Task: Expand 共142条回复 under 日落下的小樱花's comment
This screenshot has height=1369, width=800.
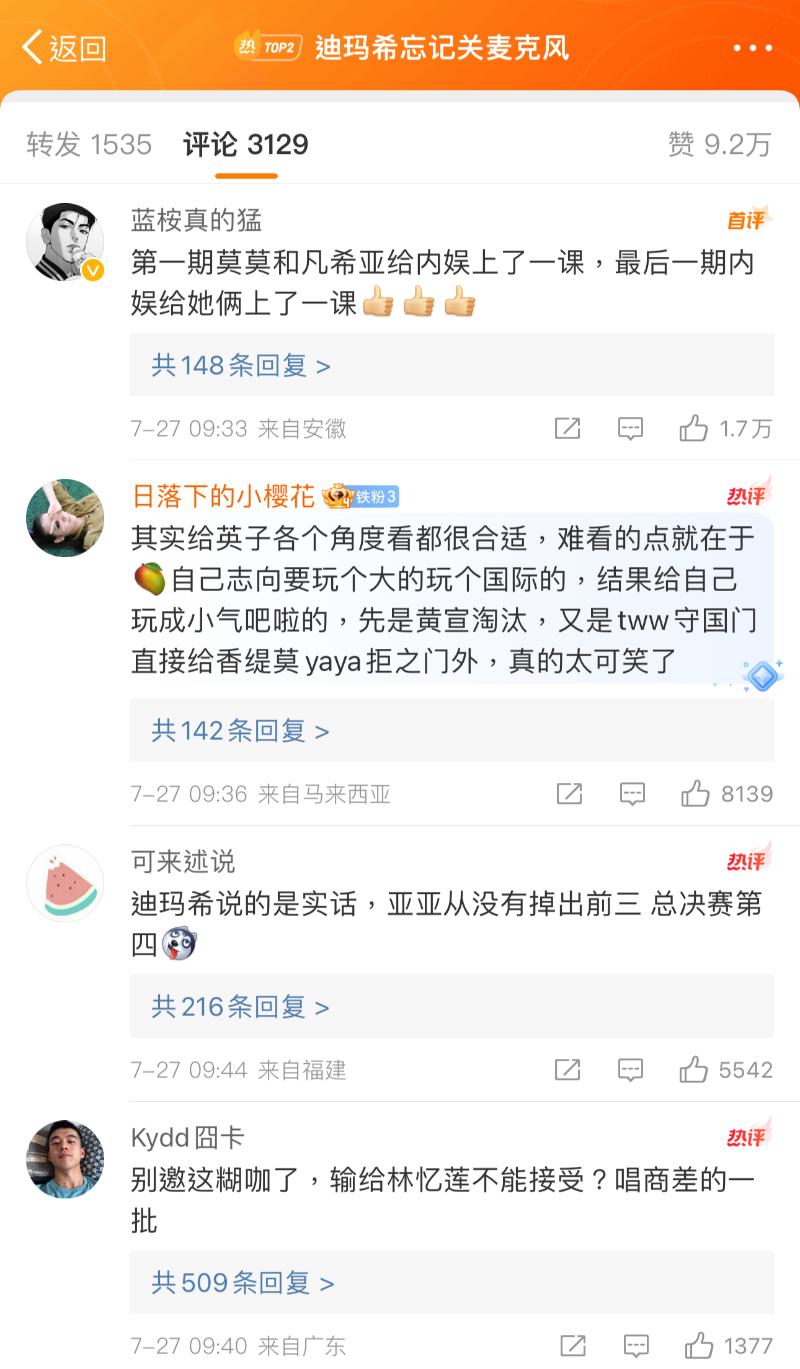Action: click(x=240, y=731)
